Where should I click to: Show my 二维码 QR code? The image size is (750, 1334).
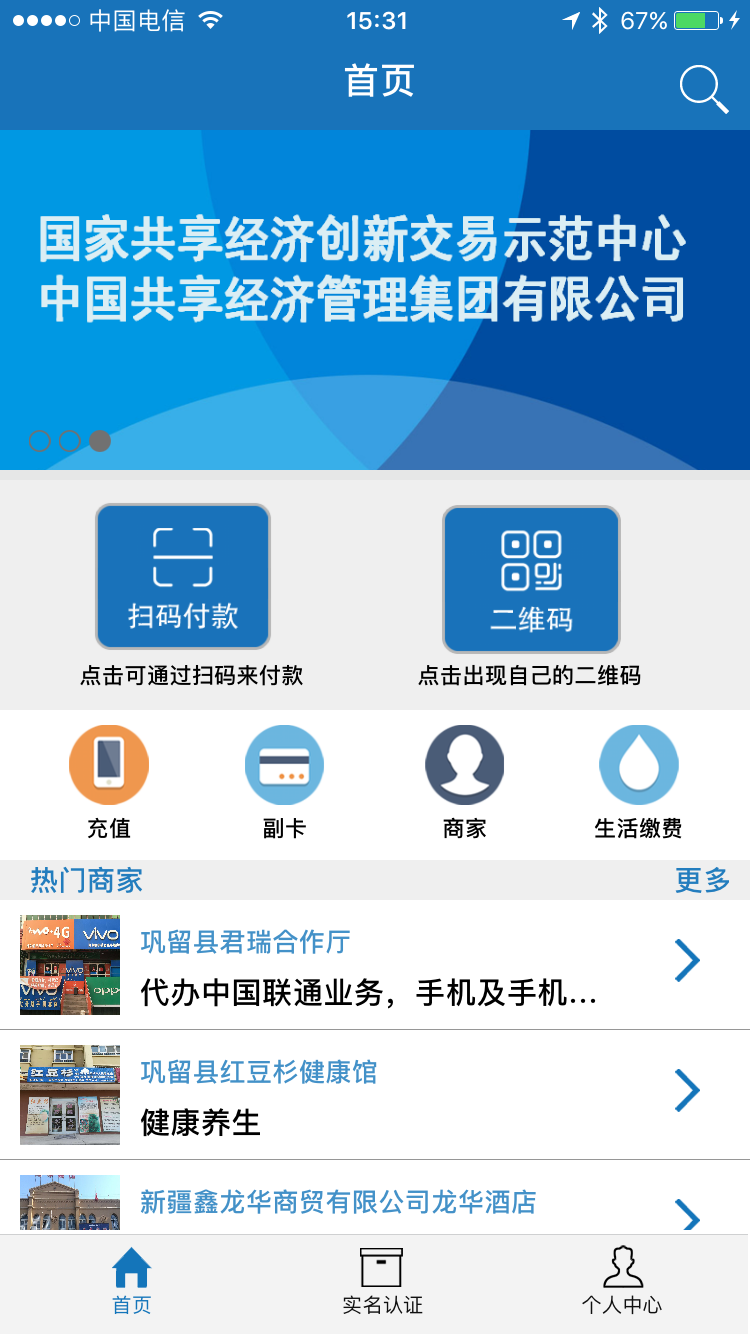coord(531,579)
